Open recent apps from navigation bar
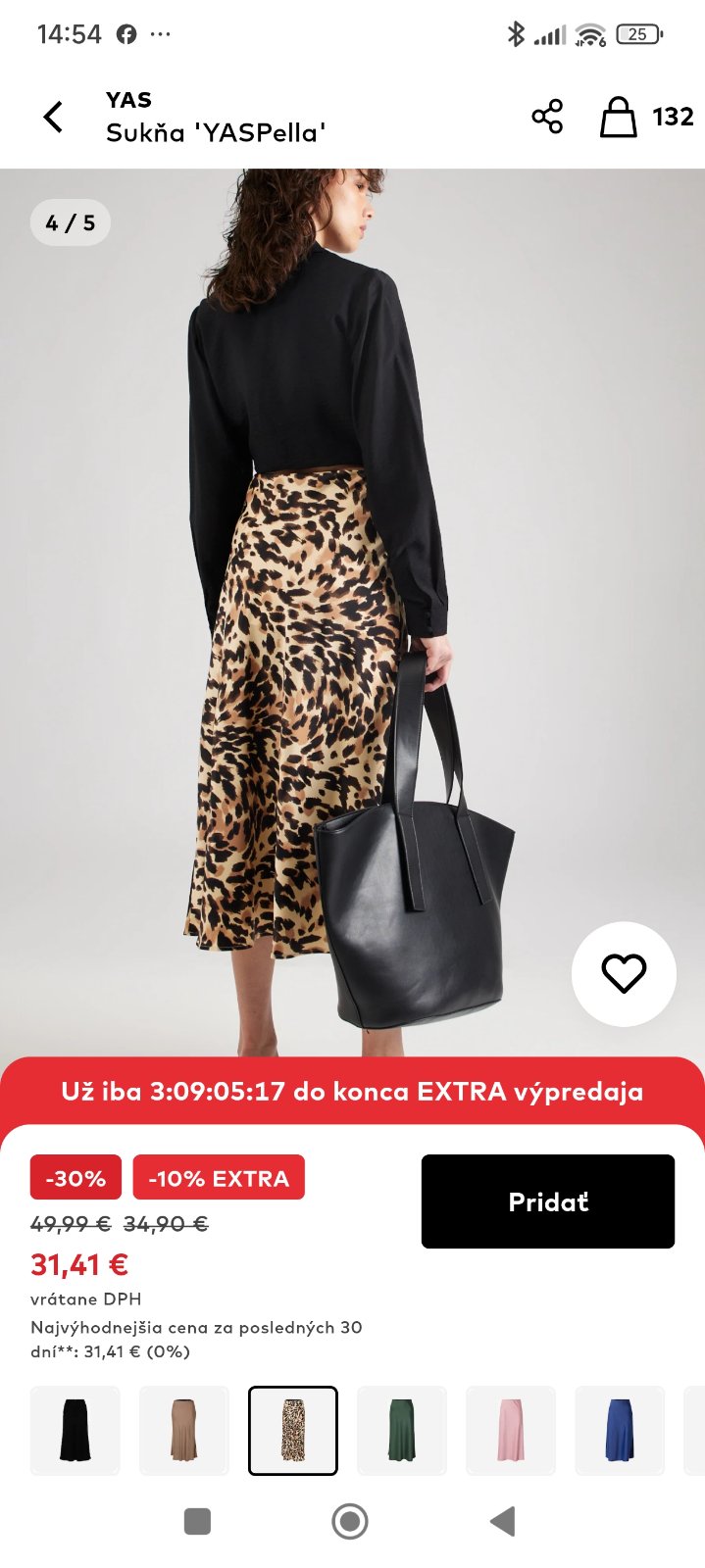Screen dimensions: 705x1568 tap(197, 1521)
